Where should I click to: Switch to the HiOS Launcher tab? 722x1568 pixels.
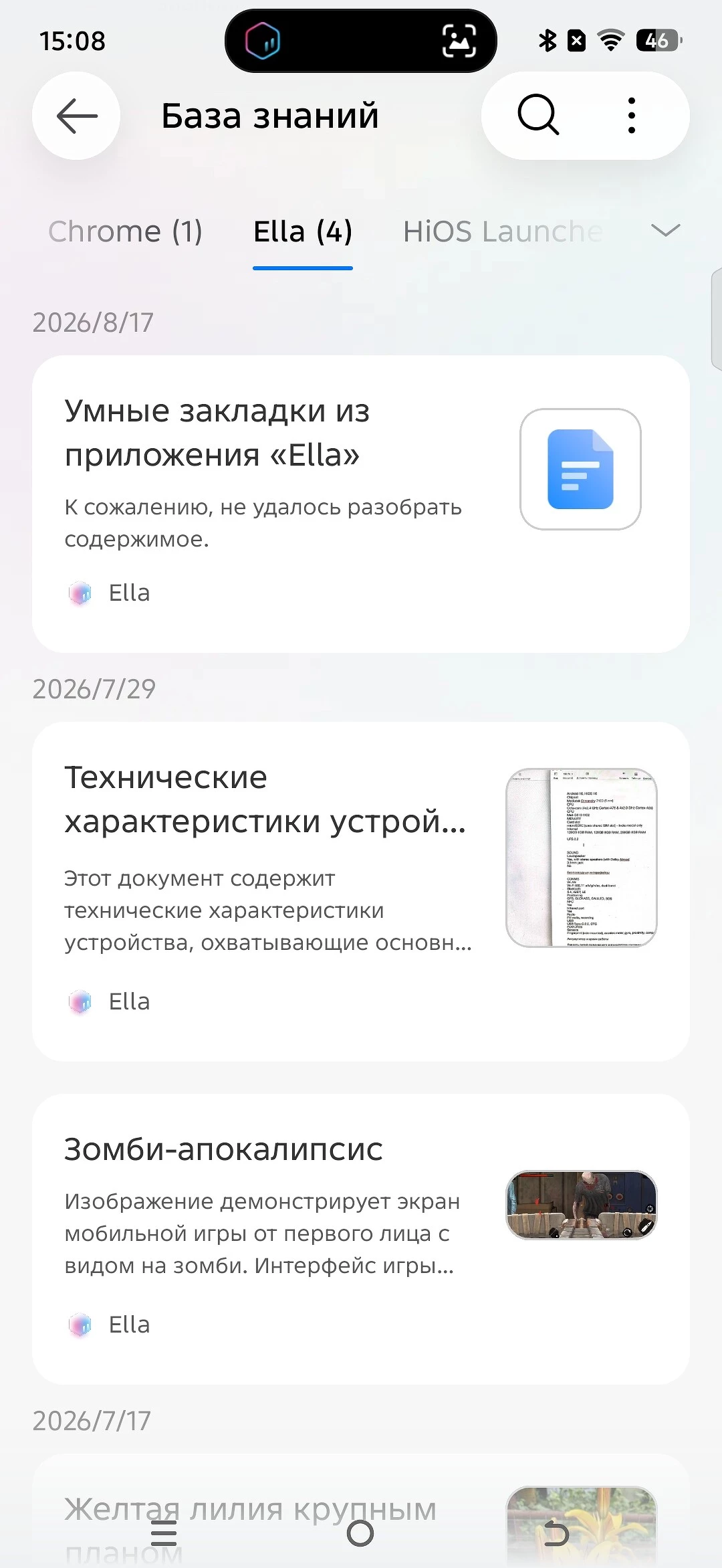pos(503,231)
